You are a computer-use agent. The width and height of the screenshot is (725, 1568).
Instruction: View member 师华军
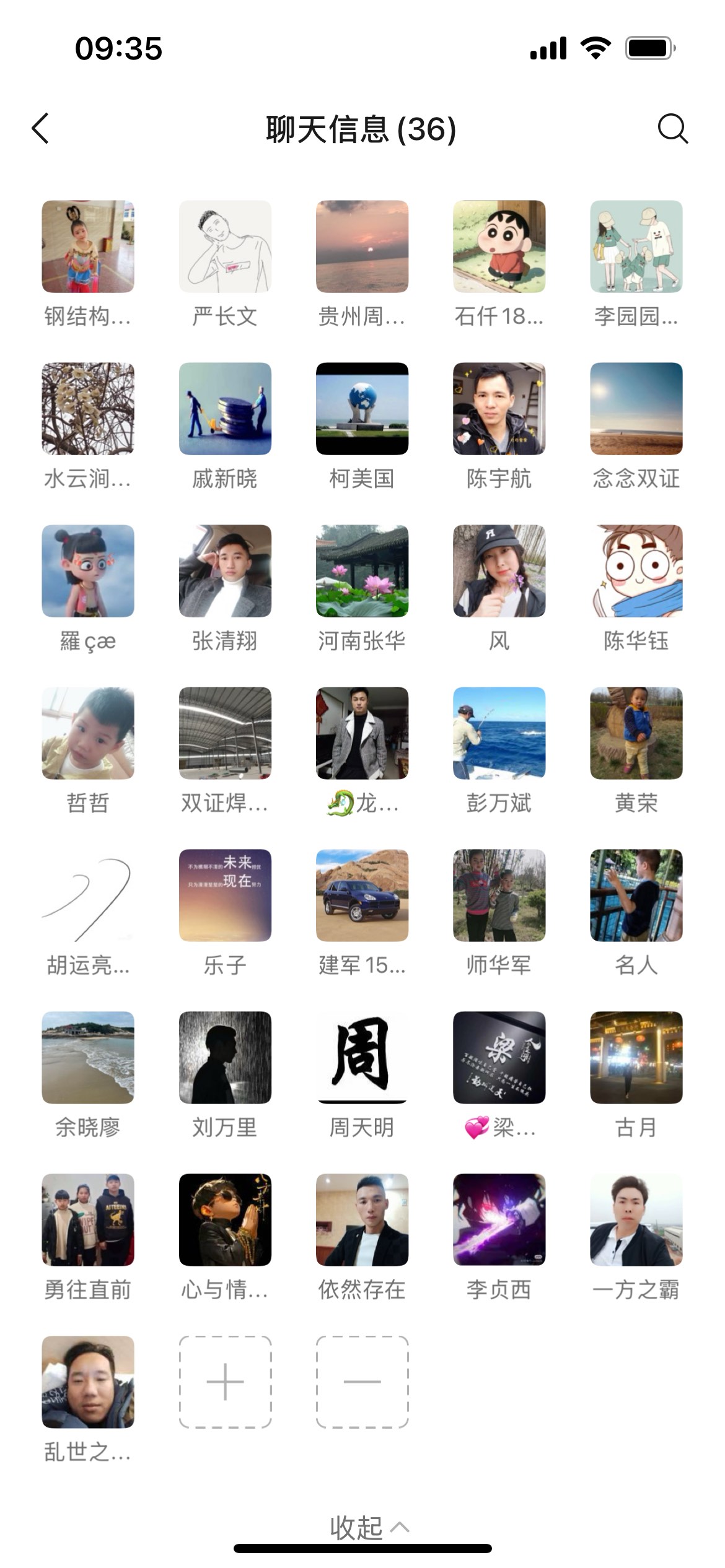(499, 895)
